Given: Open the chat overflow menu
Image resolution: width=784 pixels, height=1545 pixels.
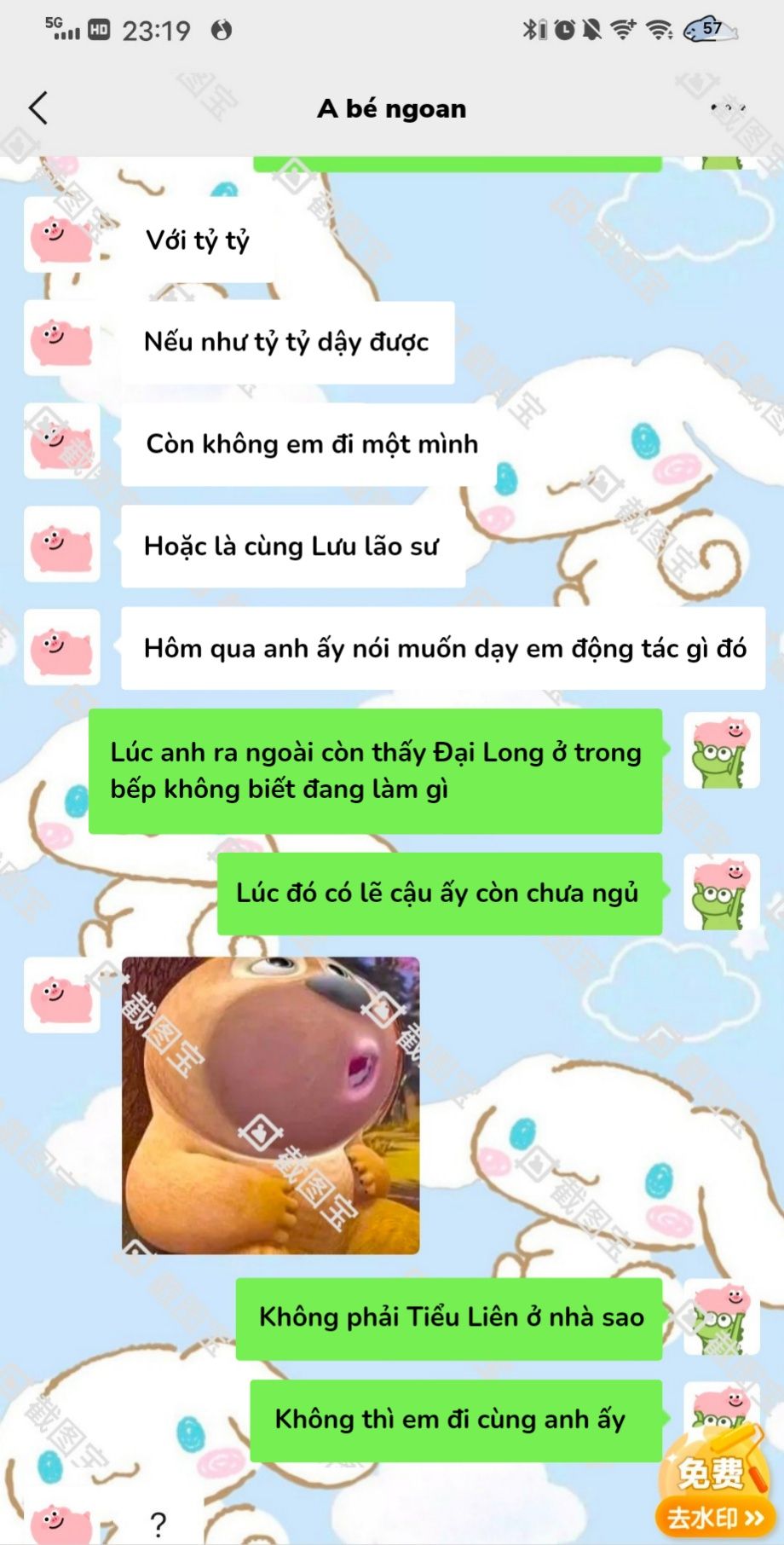Looking at the screenshot, I should point(728,108).
